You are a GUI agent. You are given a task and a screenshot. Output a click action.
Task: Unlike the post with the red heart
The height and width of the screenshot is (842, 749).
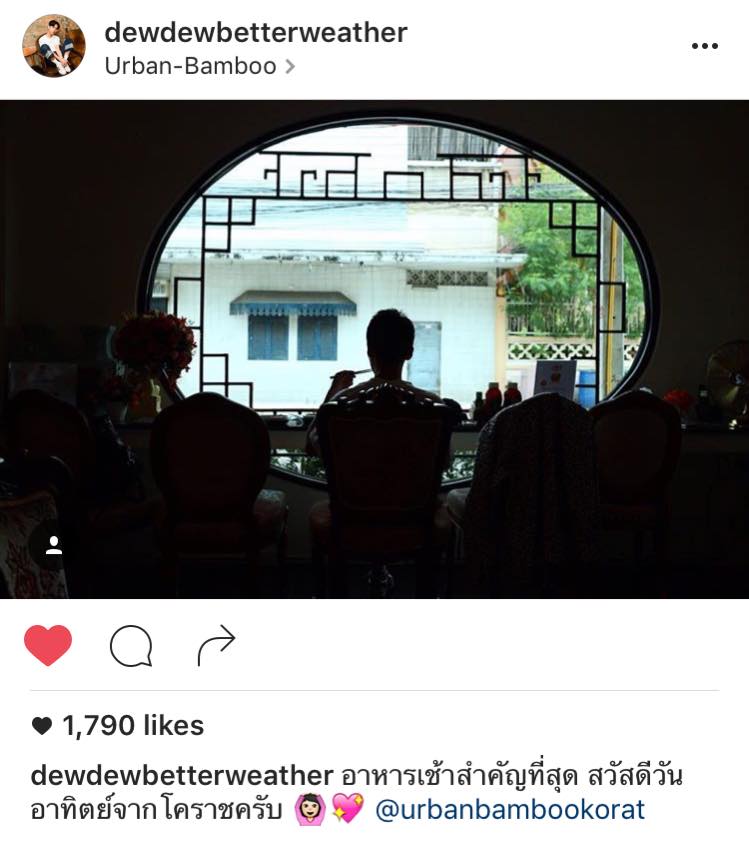tap(48, 646)
